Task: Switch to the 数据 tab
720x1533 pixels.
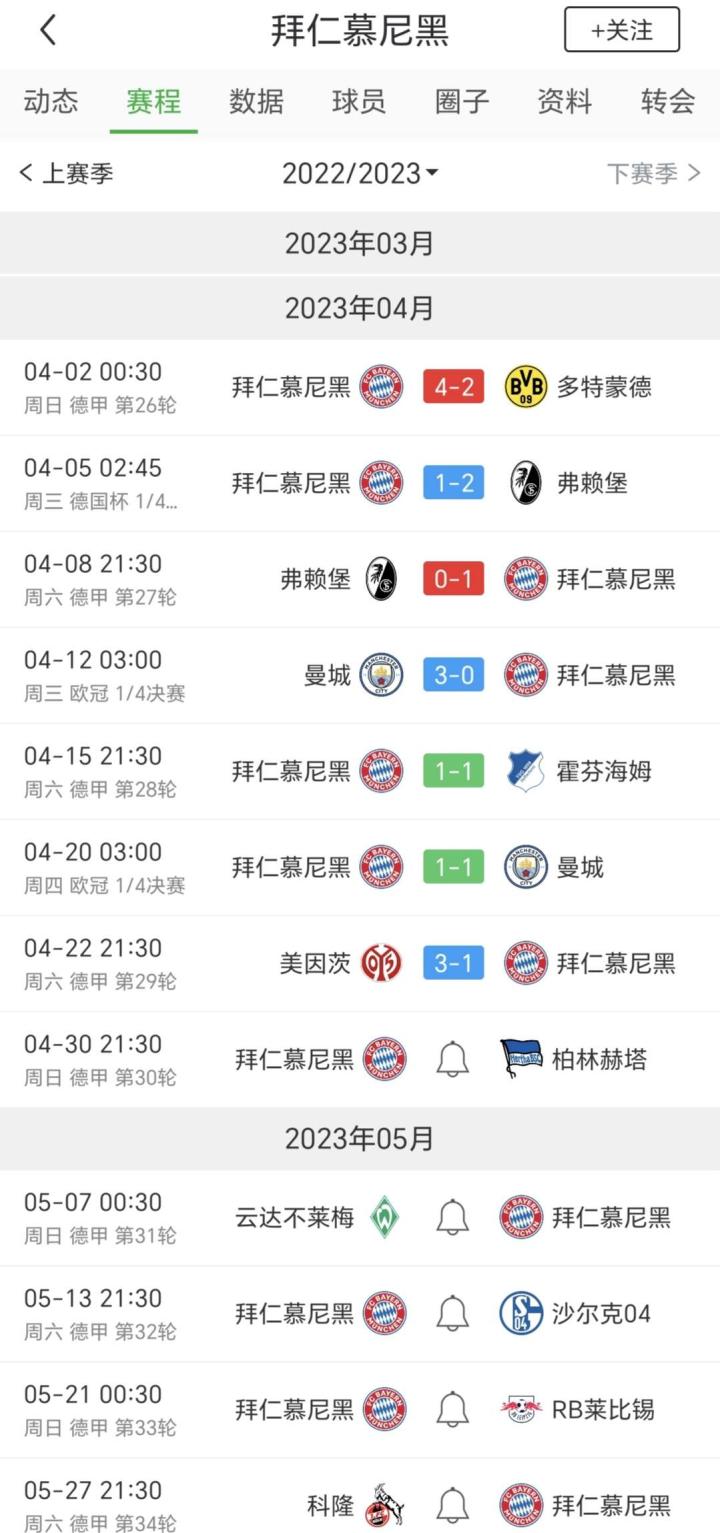Action: (256, 102)
